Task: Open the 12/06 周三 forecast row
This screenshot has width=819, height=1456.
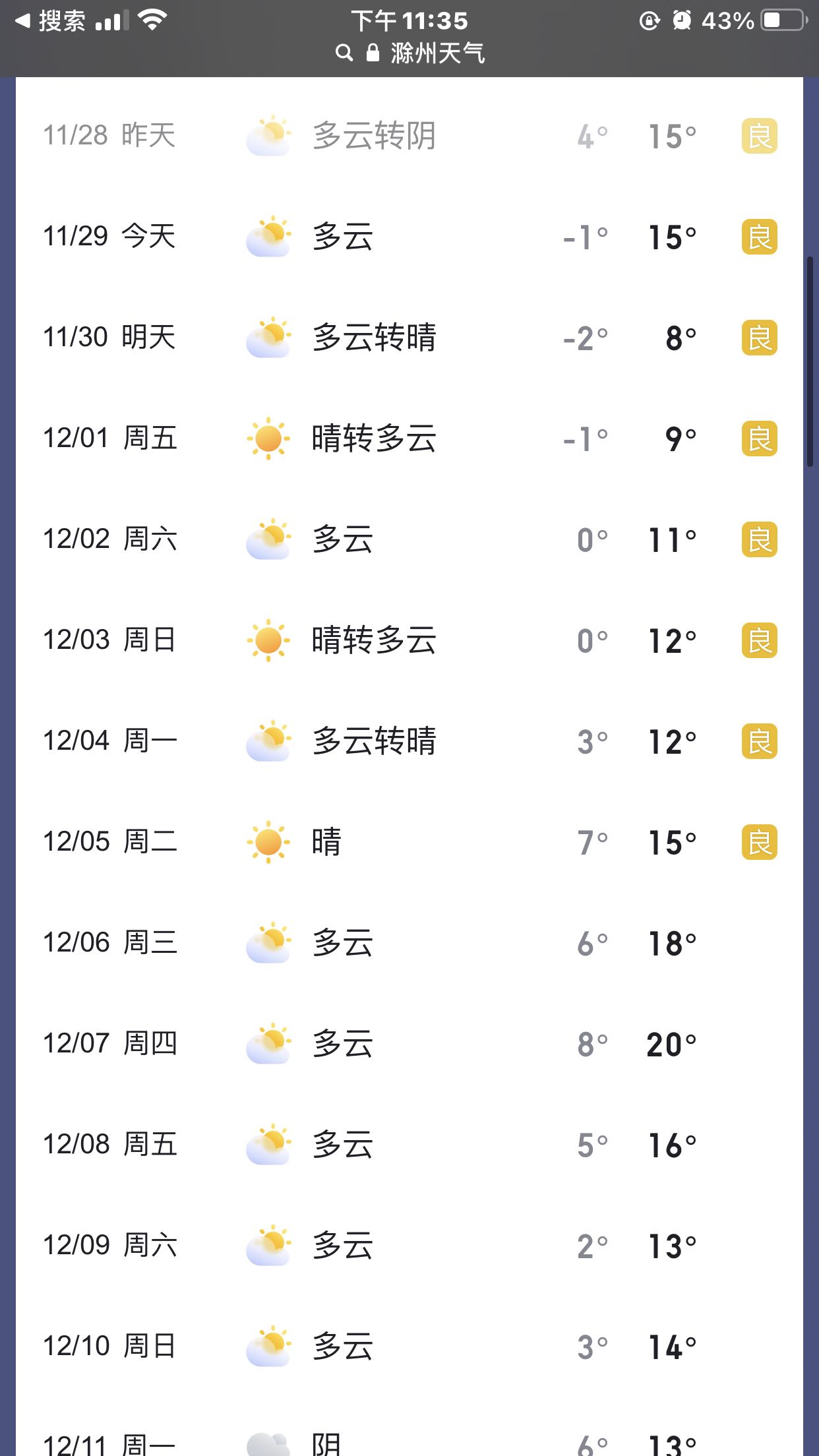Action: pyautogui.click(x=409, y=943)
